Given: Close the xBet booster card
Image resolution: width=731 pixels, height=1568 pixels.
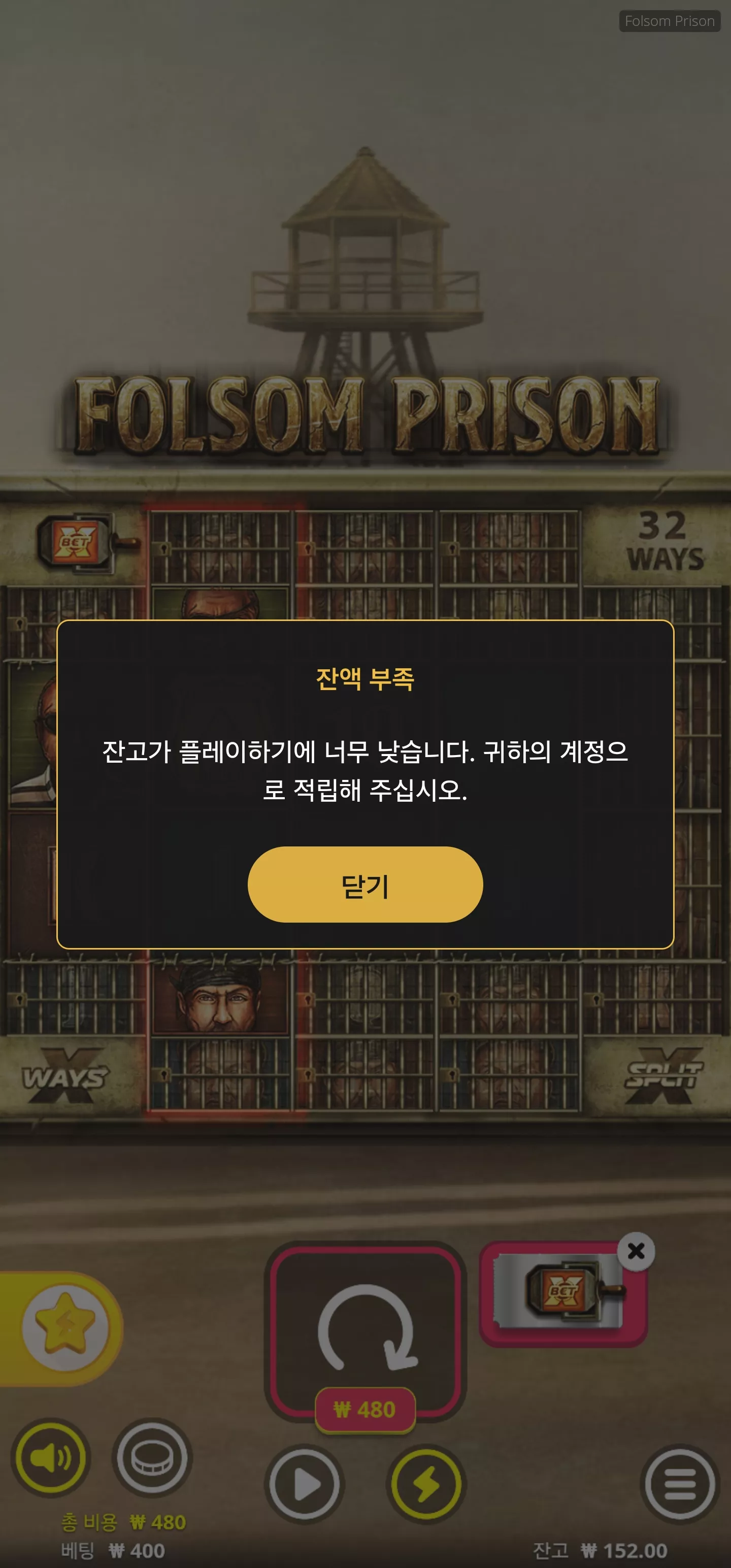Looking at the screenshot, I should coord(636,1251).
